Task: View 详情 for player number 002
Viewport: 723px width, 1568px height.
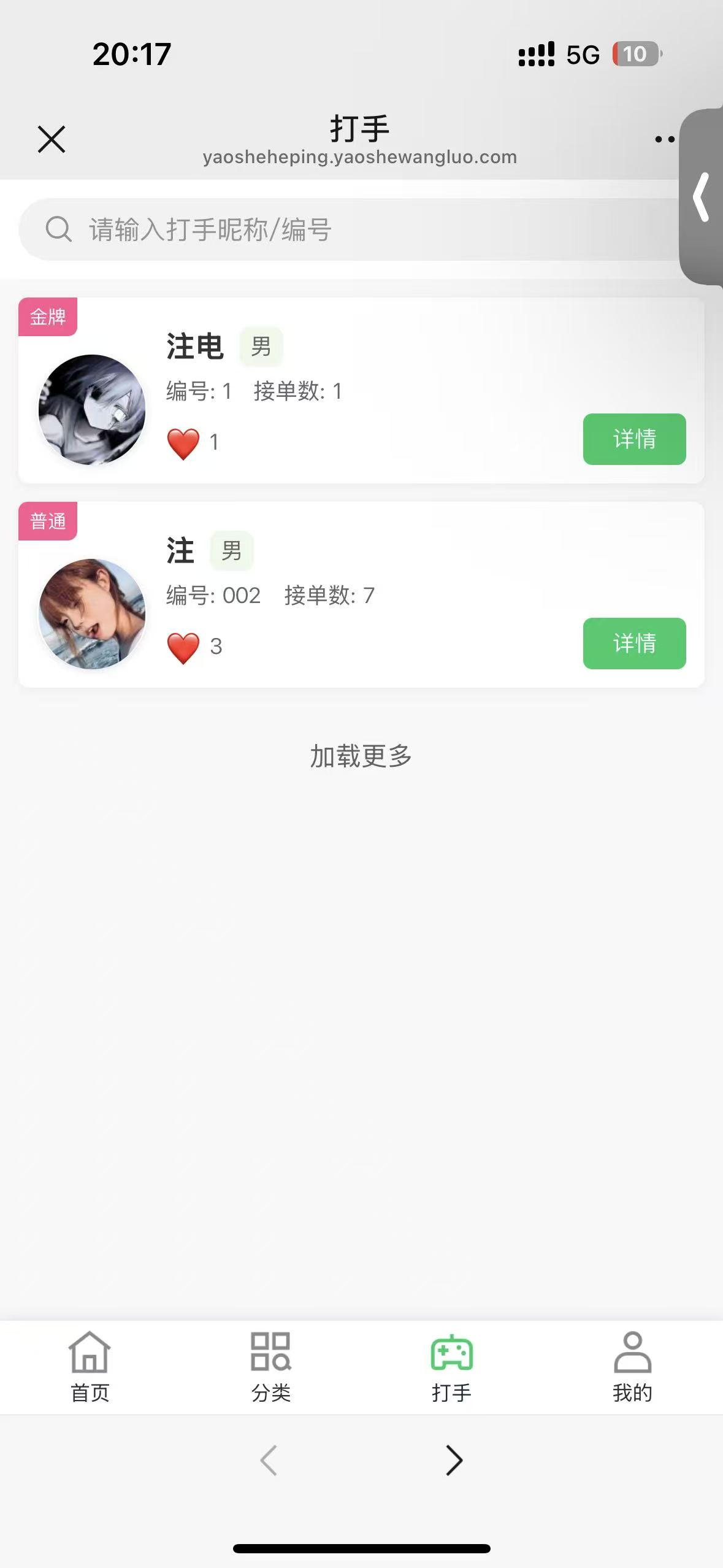Action: pyautogui.click(x=634, y=644)
